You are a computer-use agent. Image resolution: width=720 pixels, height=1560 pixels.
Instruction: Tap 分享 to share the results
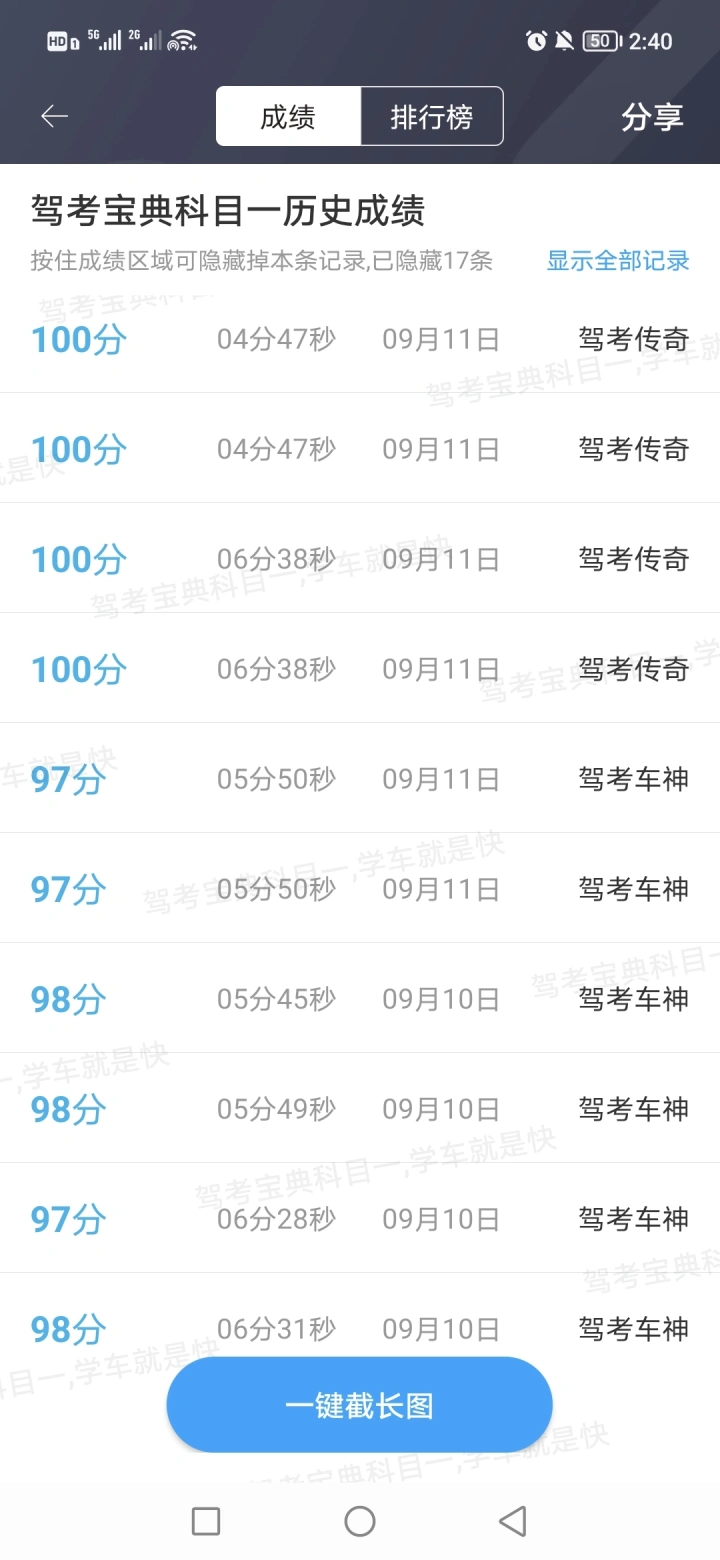click(652, 117)
